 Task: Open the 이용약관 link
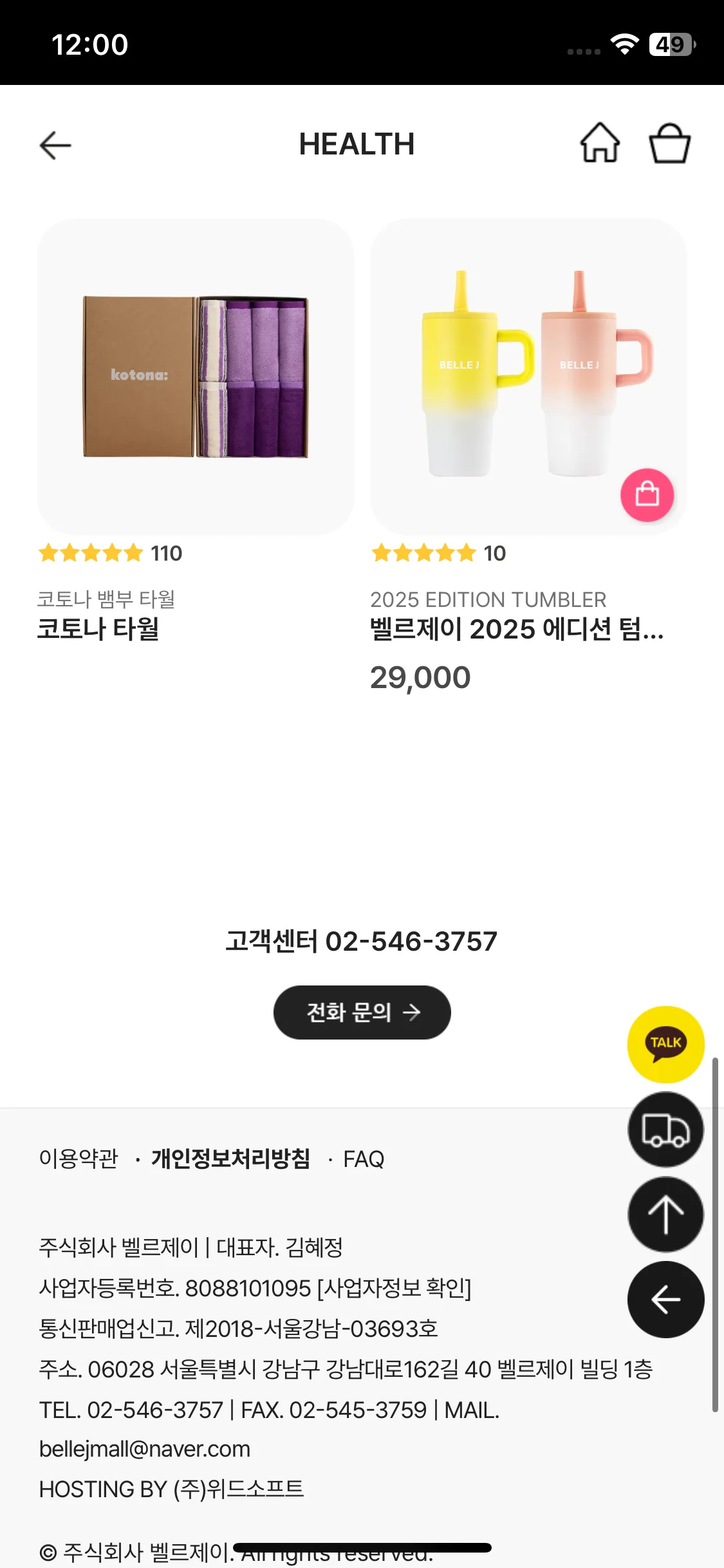tap(79, 1159)
